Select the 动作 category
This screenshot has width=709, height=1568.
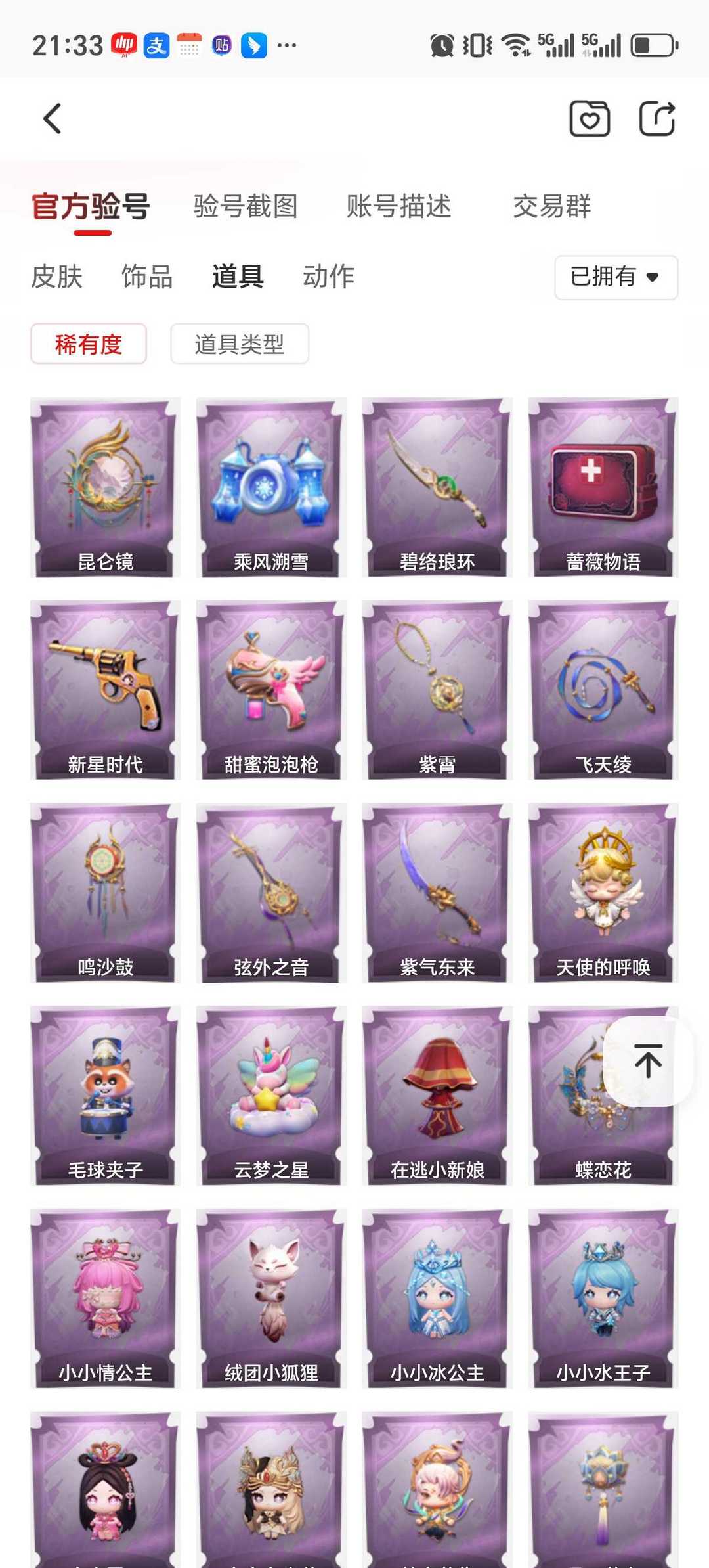[328, 277]
